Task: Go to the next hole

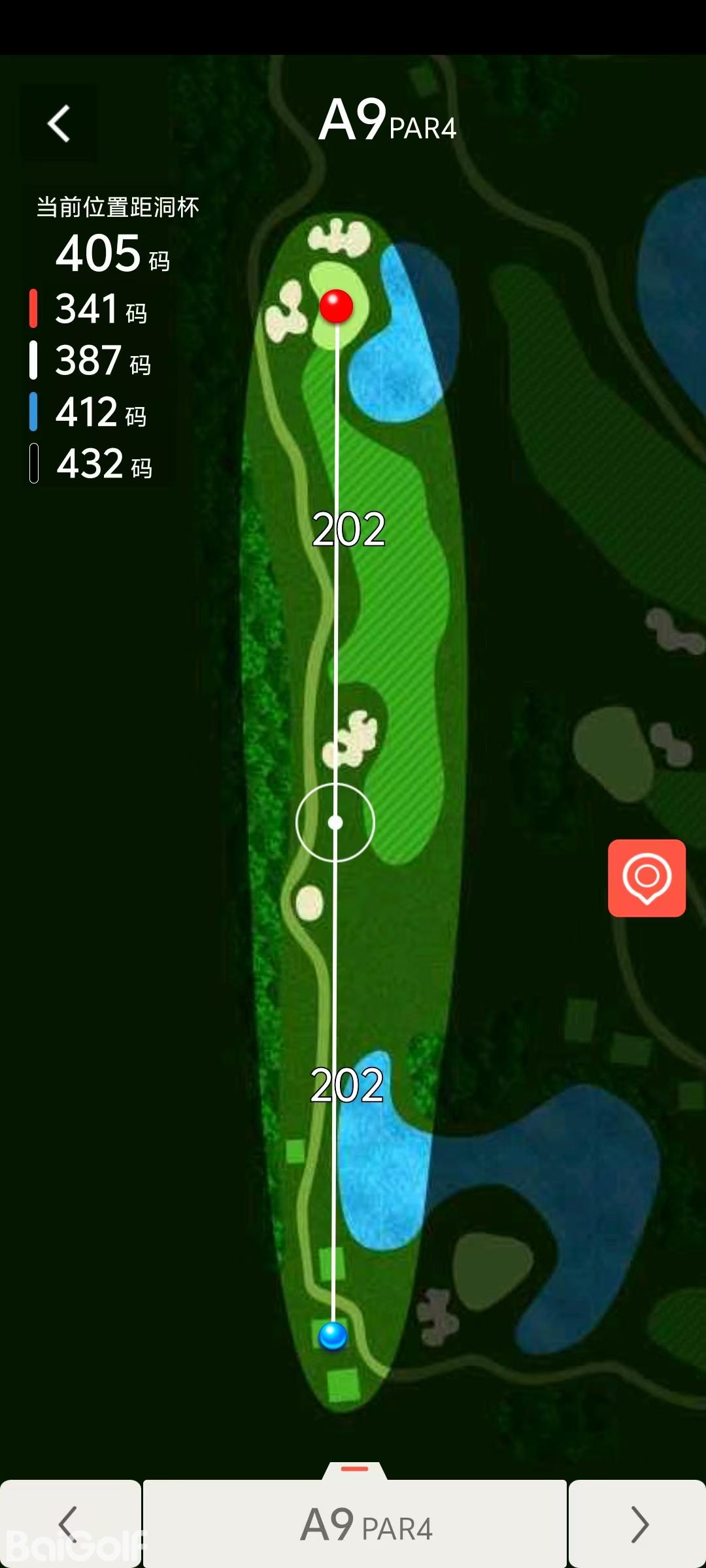Action: (x=638, y=1524)
